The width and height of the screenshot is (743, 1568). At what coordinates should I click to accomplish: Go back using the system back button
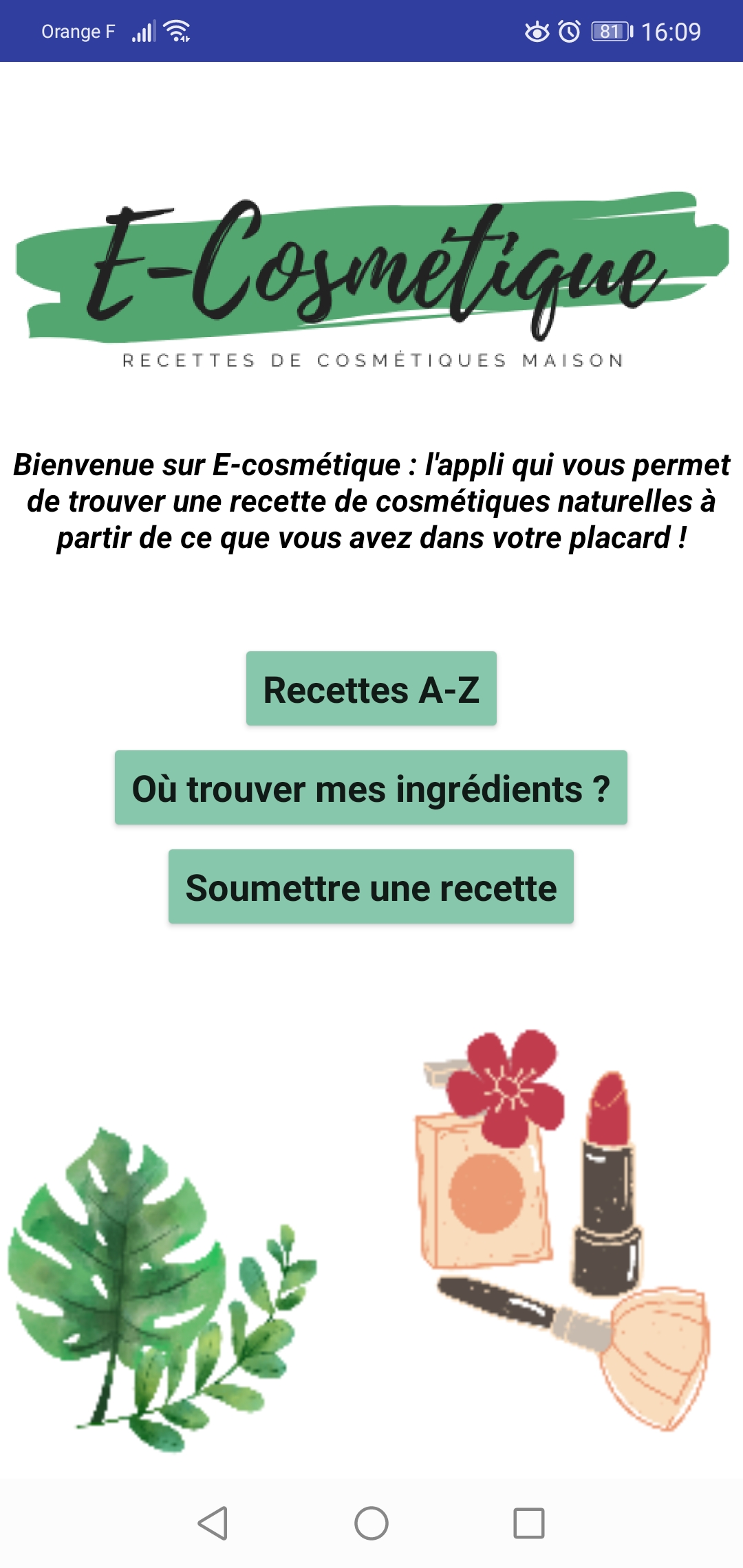coord(213,1523)
